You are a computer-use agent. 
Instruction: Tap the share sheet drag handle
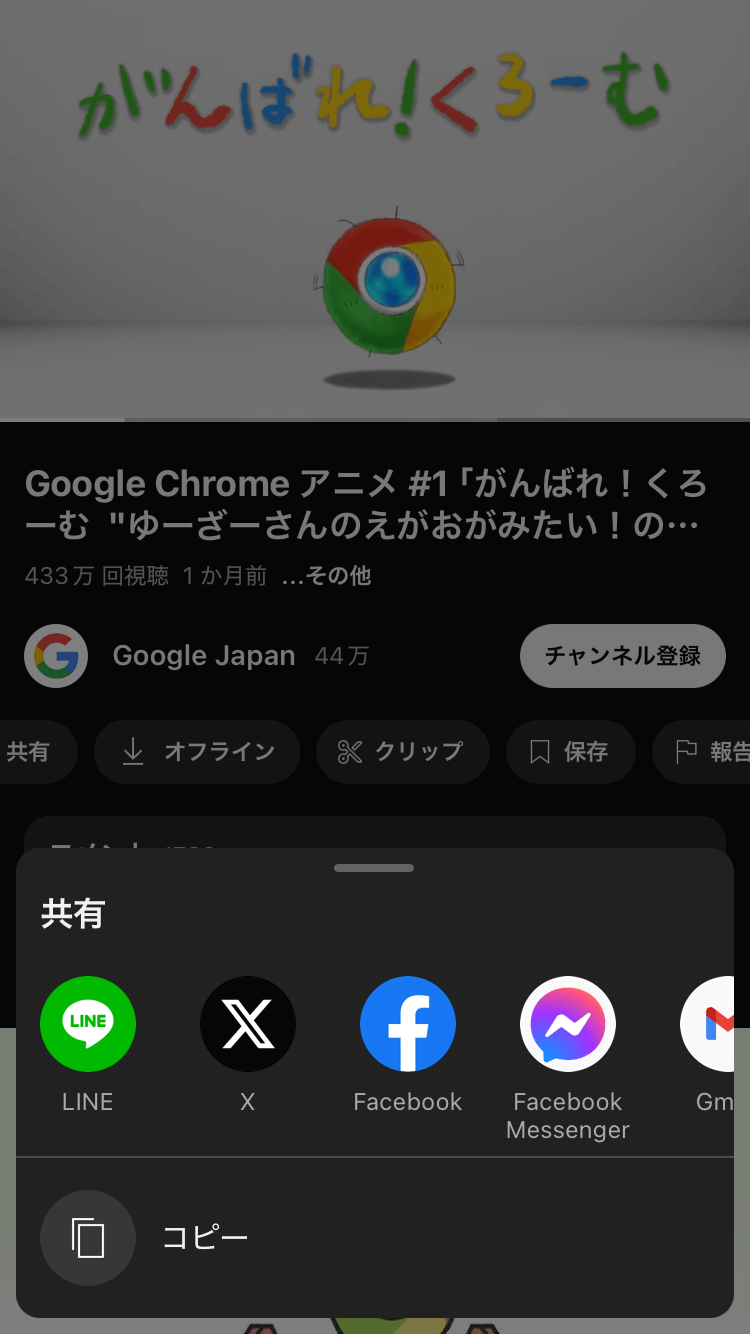(374, 868)
